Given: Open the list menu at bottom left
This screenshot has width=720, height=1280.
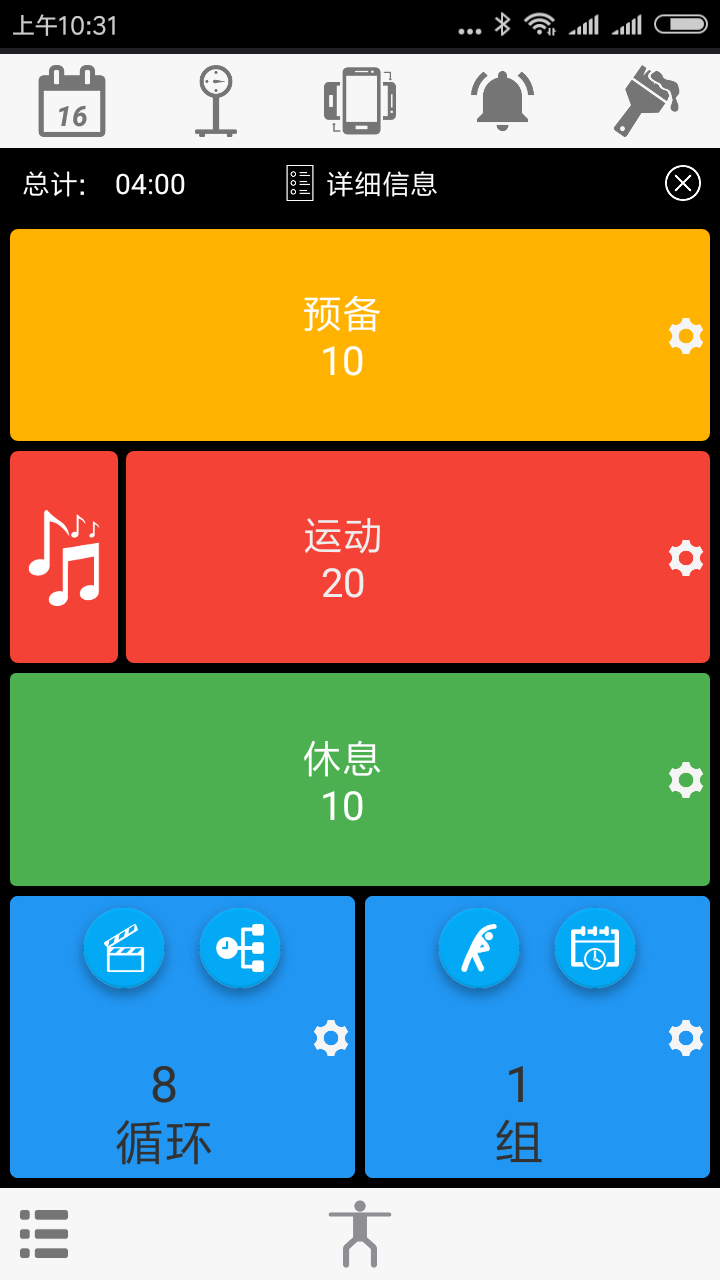Looking at the screenshot, I should point(44,1234).
